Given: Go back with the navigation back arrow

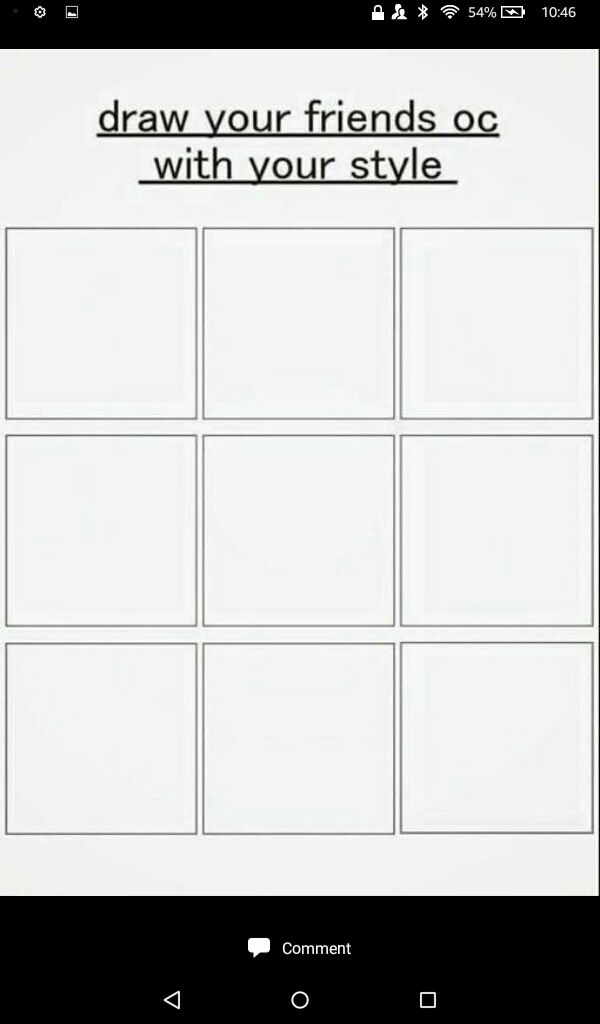Looking at the screenshot, I should tap(172, 999).
